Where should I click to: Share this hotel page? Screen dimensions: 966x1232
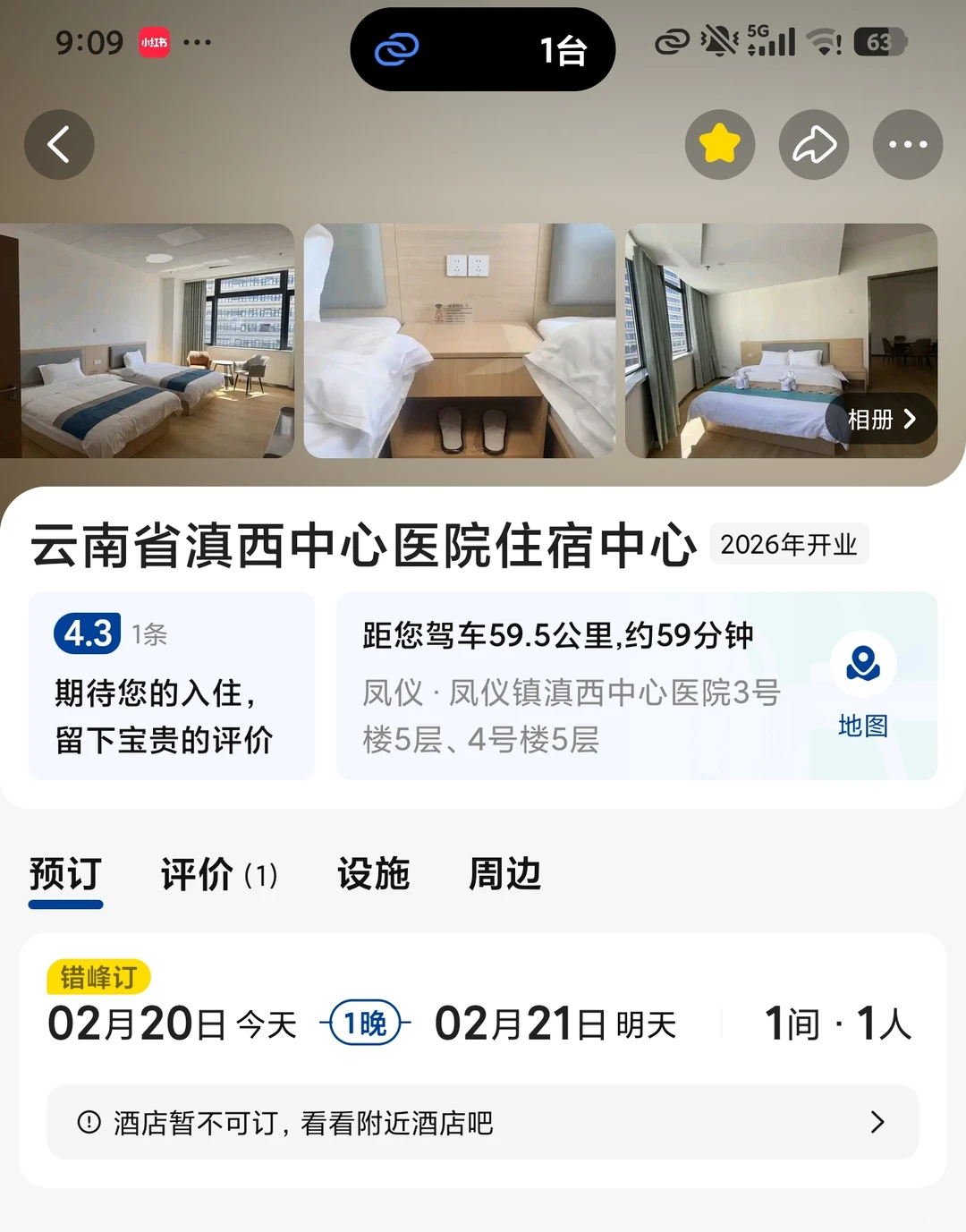(814, 145)
